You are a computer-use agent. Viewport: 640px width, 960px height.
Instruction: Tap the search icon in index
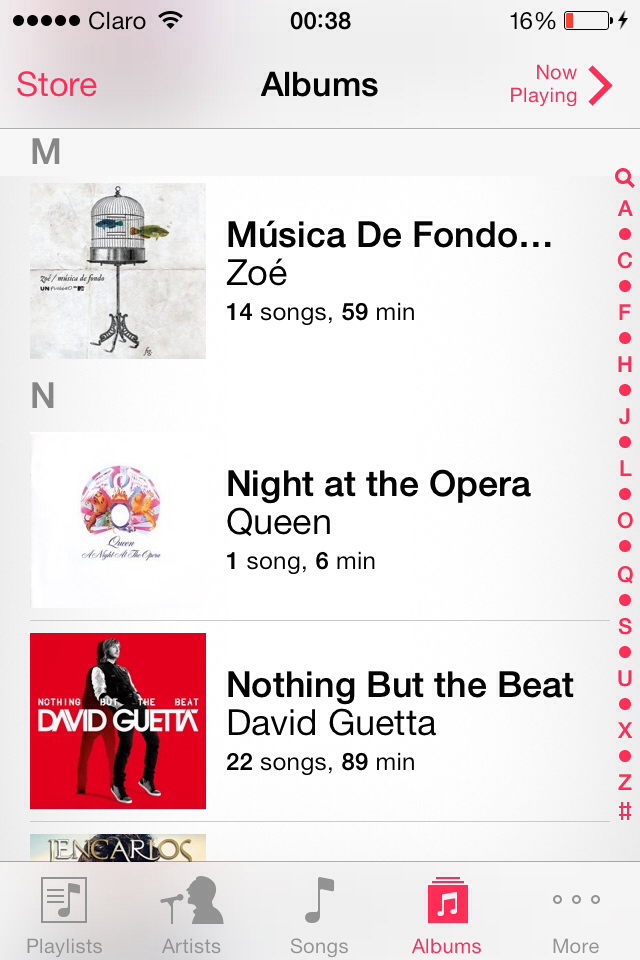(x=625, y=179)
